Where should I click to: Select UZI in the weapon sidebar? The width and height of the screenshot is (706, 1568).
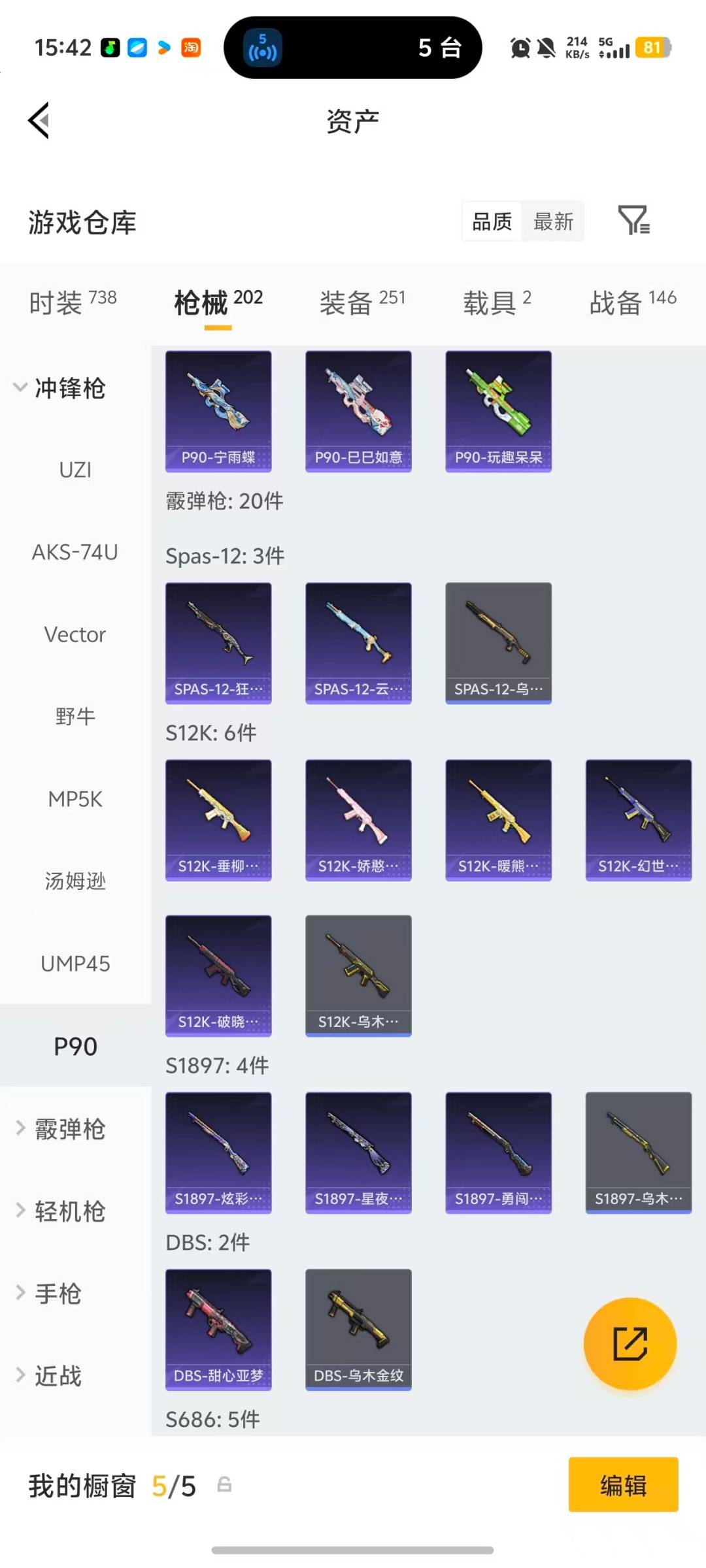click(x=74, y=470)
